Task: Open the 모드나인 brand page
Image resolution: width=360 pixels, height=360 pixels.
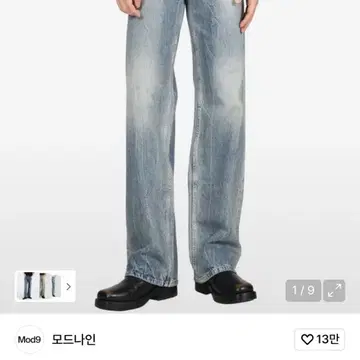Action: click(x=74, y=339)
